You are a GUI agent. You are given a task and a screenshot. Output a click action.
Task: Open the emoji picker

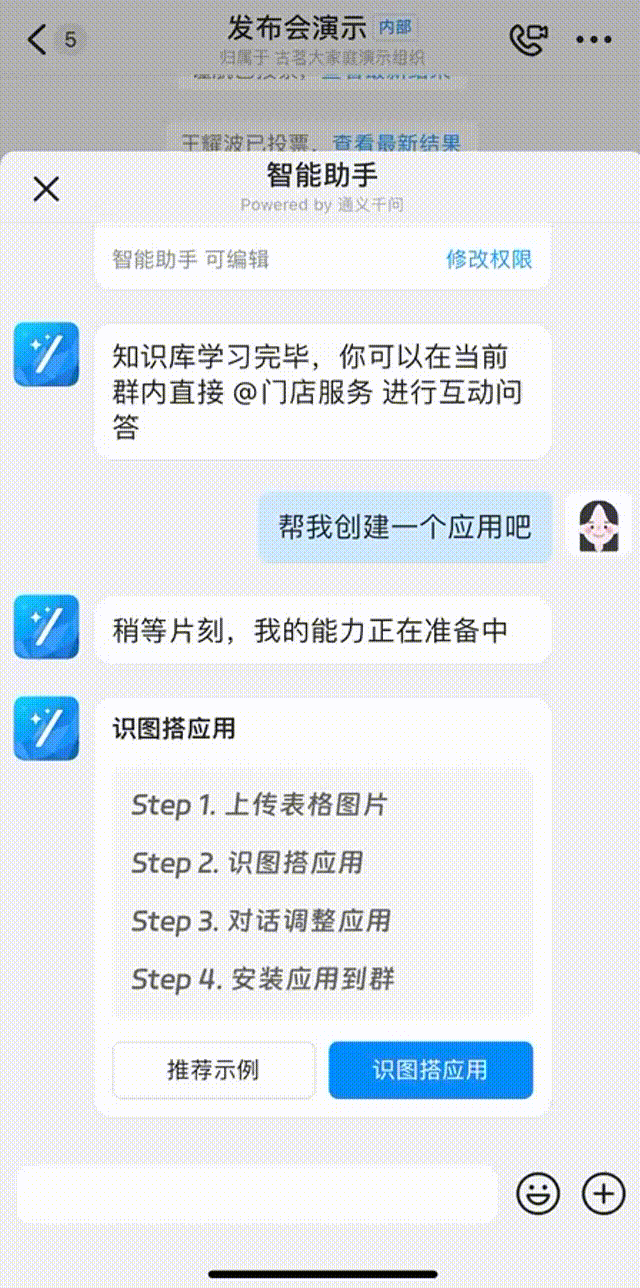tap(538, 1193)
